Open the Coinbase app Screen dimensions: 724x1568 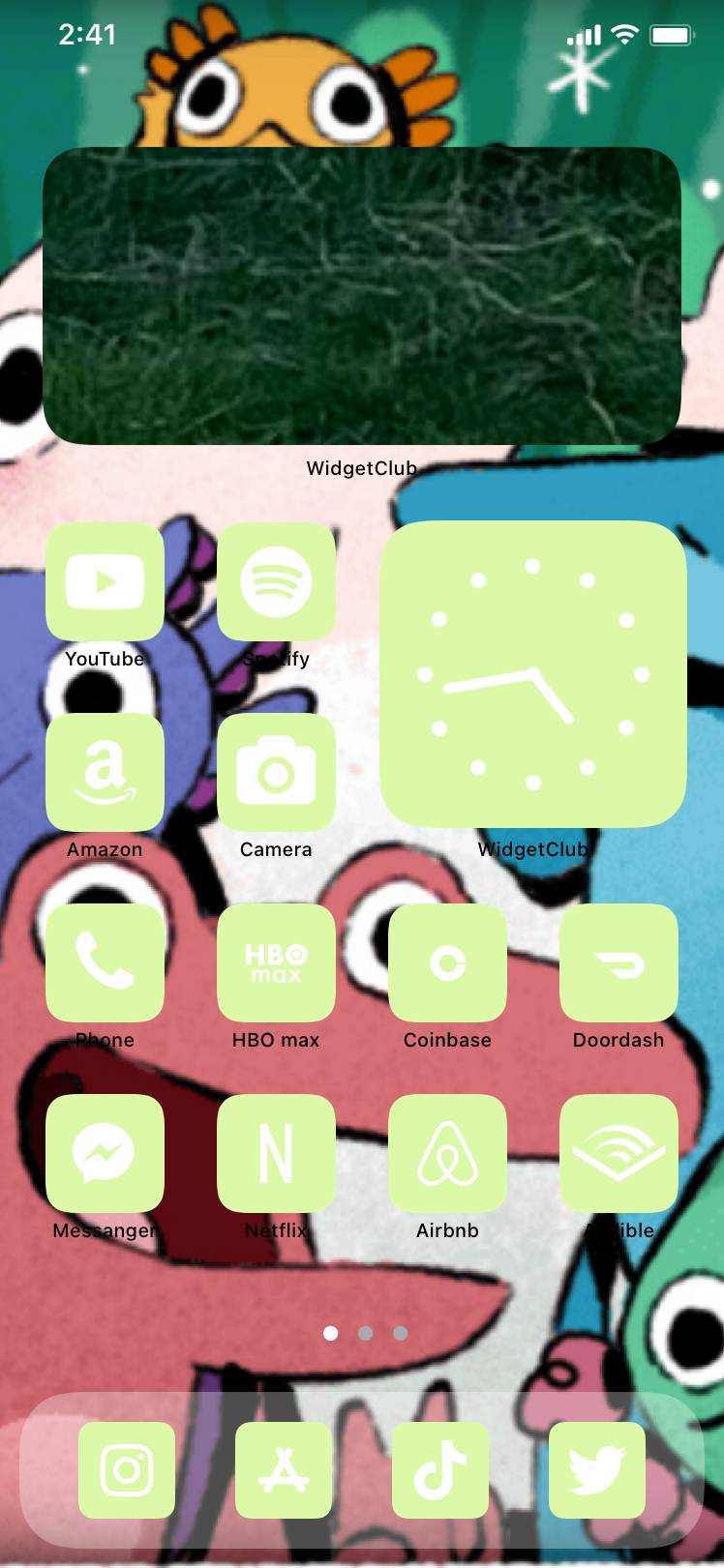(447, 962)
